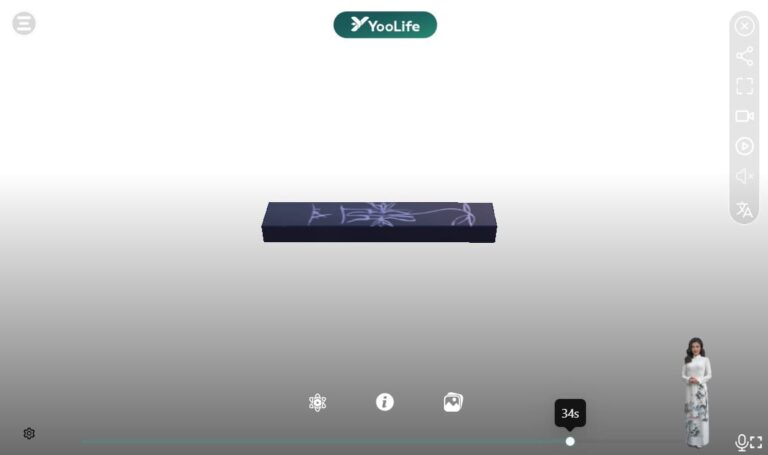Viewport: 768px width, 455px height.
Task: Tap the timeline slider handle at 34s
Action: click(x=570, y=441)
